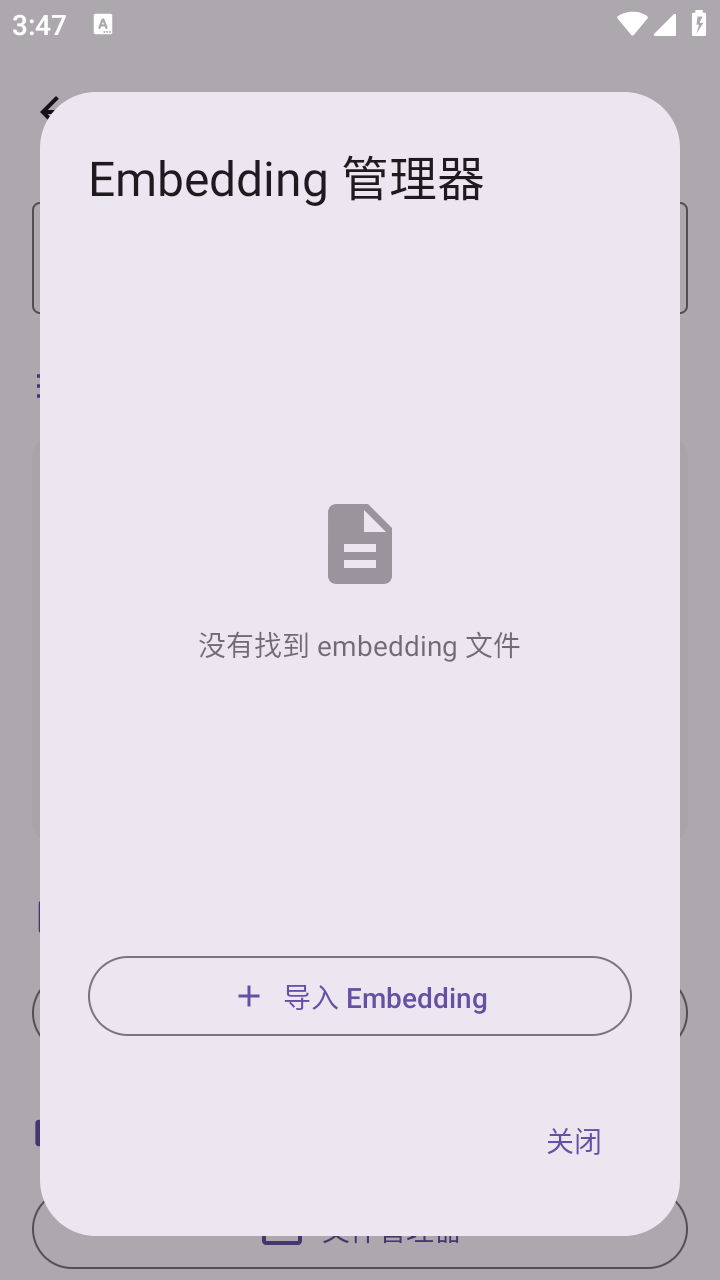Tap the battery indicator in the status bar
The height and width of the screenshot is (1280, 720).
tap(699, 24)
